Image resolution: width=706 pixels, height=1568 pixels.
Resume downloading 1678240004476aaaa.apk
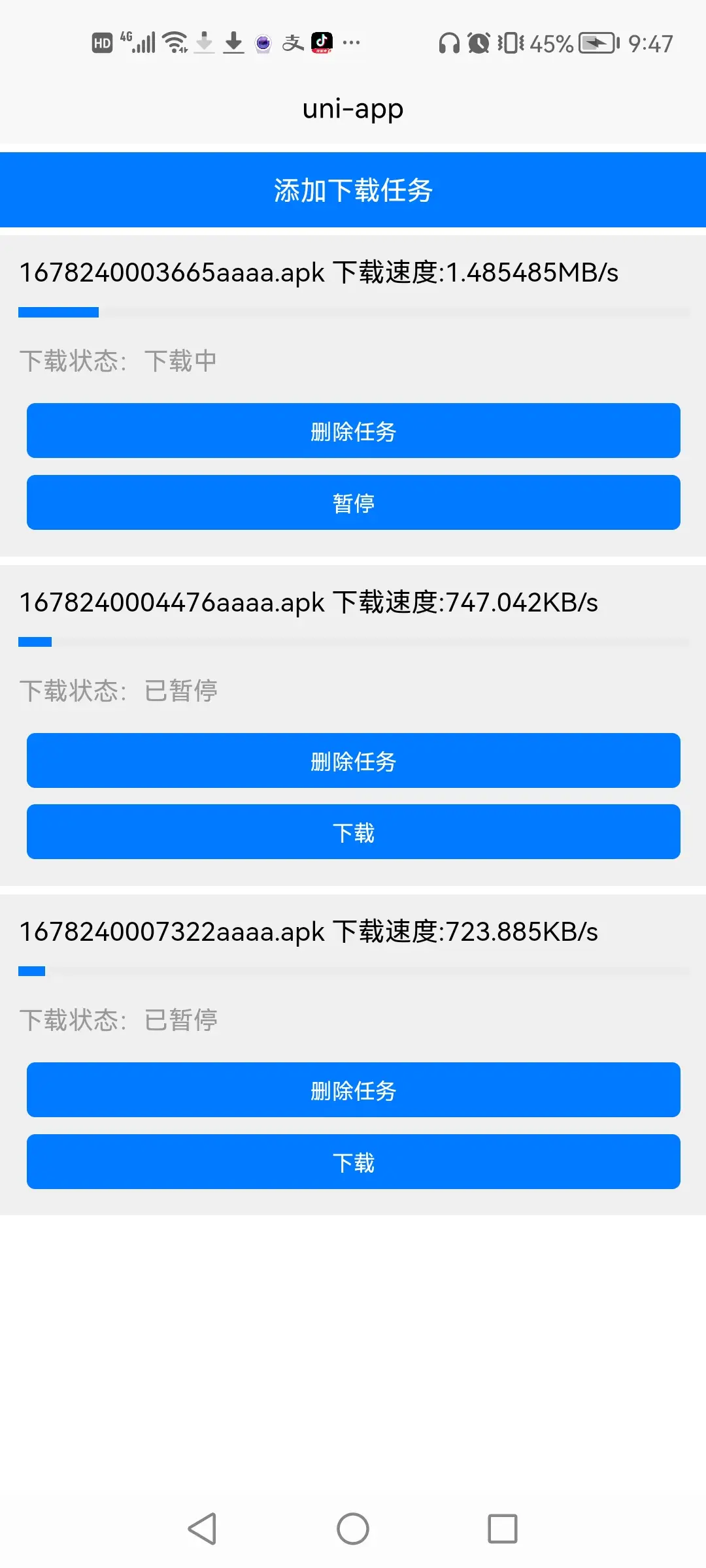[x=353, y=832]
